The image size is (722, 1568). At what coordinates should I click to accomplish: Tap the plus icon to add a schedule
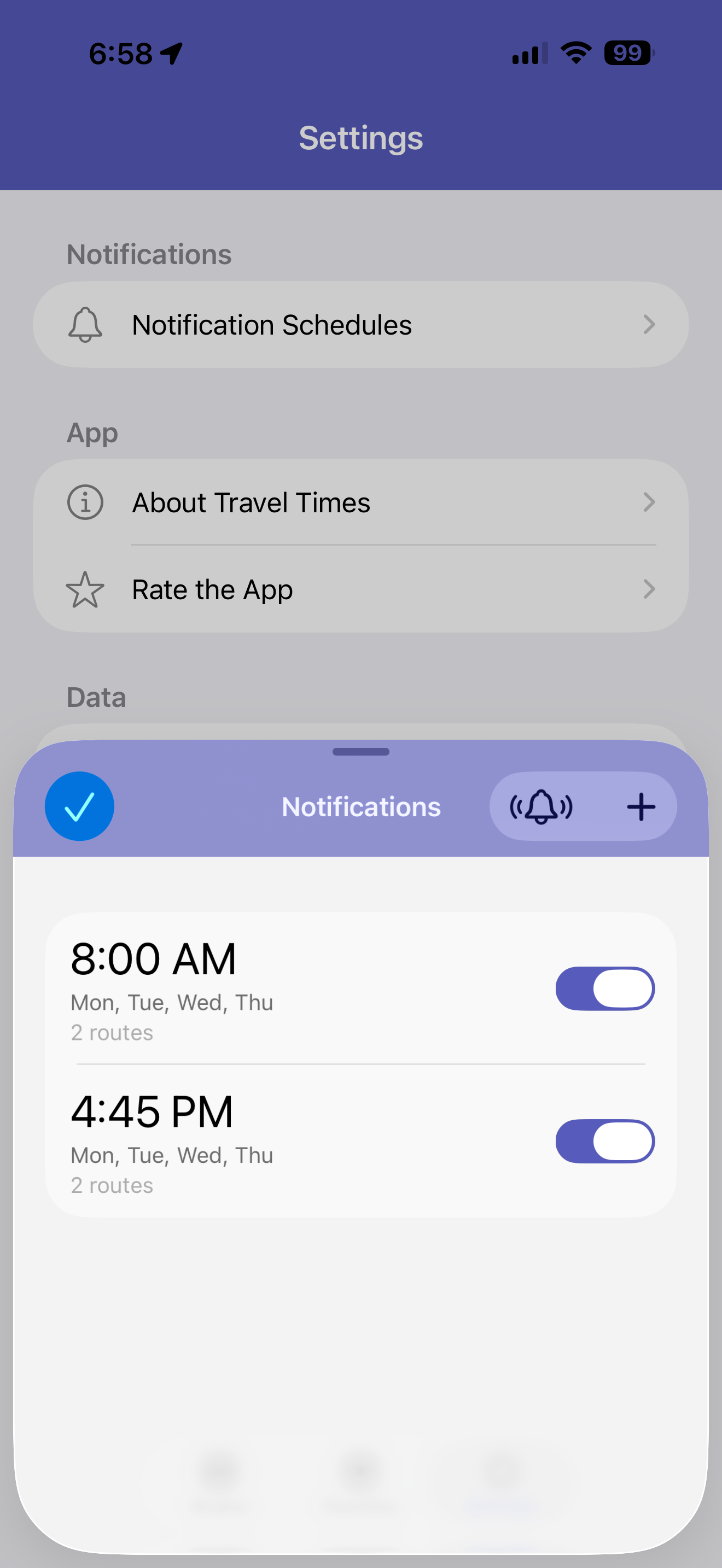(641, 806)
